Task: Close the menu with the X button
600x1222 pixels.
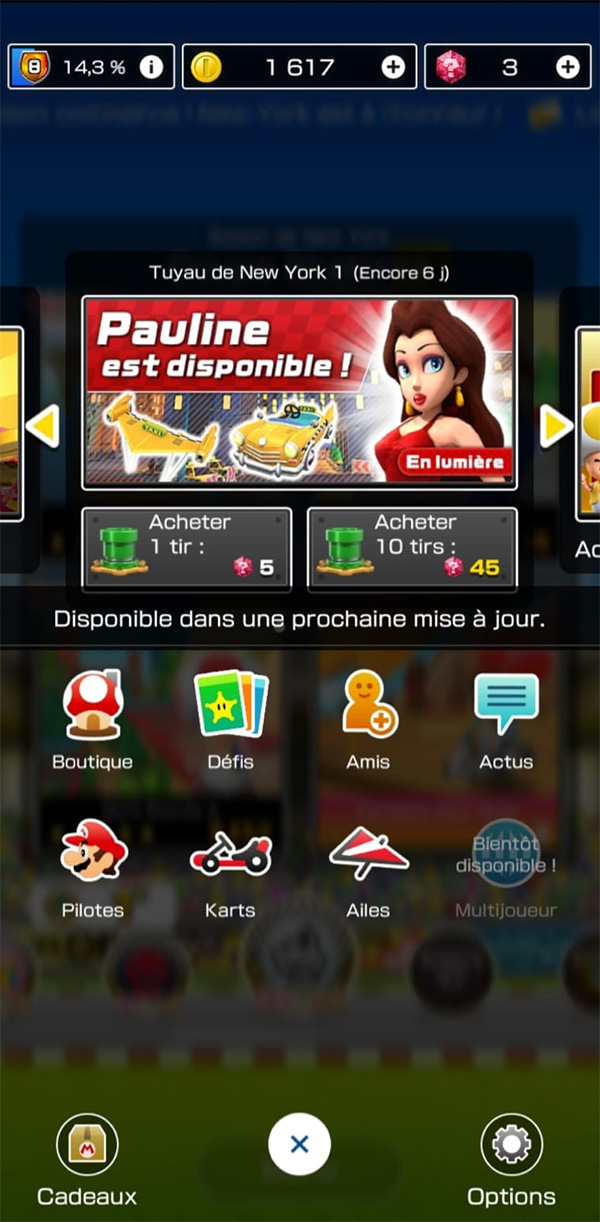Action: 299,1145
